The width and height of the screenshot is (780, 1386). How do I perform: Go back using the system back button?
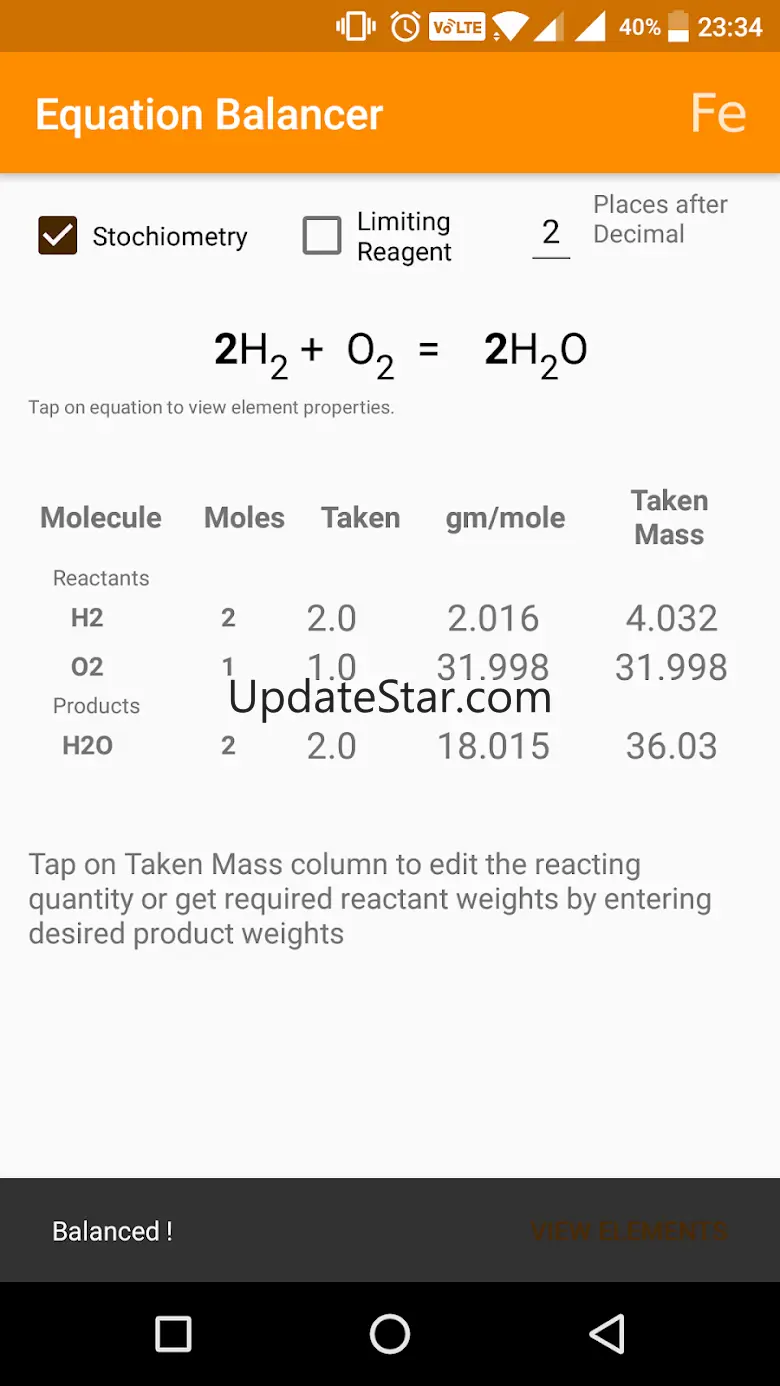[606, 1333]
